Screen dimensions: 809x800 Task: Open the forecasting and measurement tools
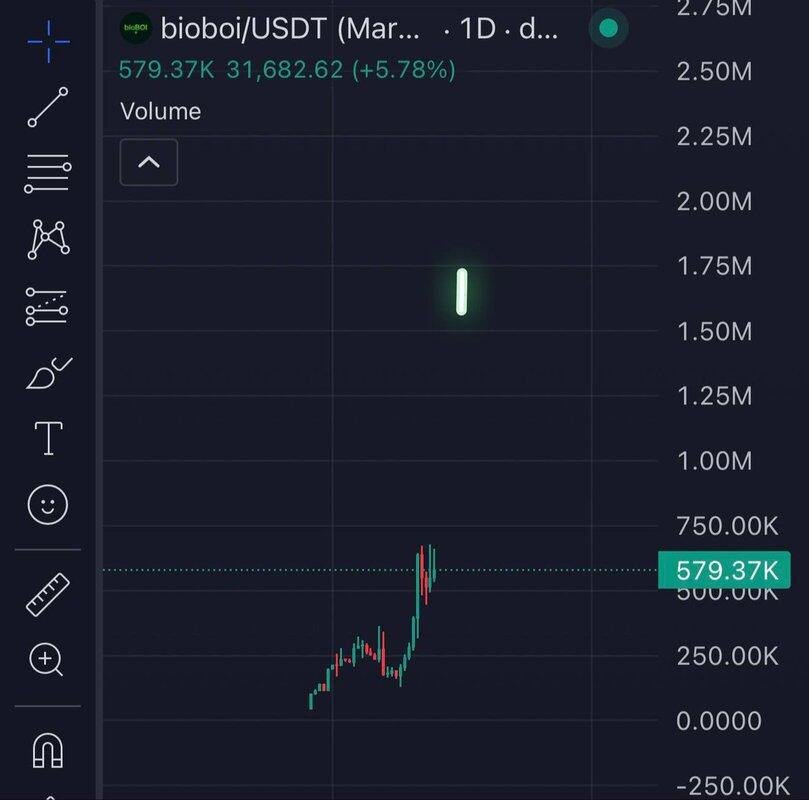48,306
